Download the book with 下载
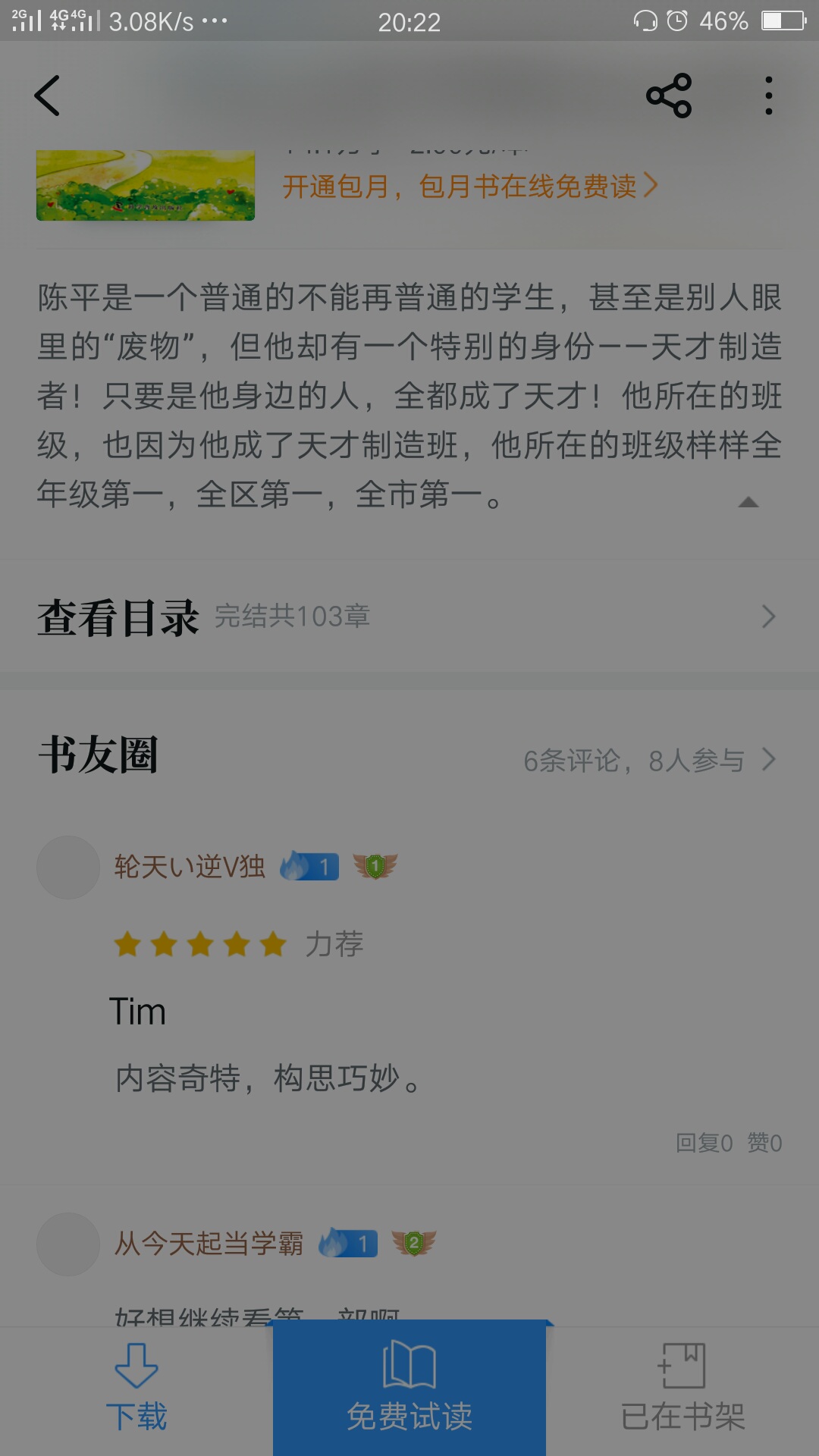 136,1388
